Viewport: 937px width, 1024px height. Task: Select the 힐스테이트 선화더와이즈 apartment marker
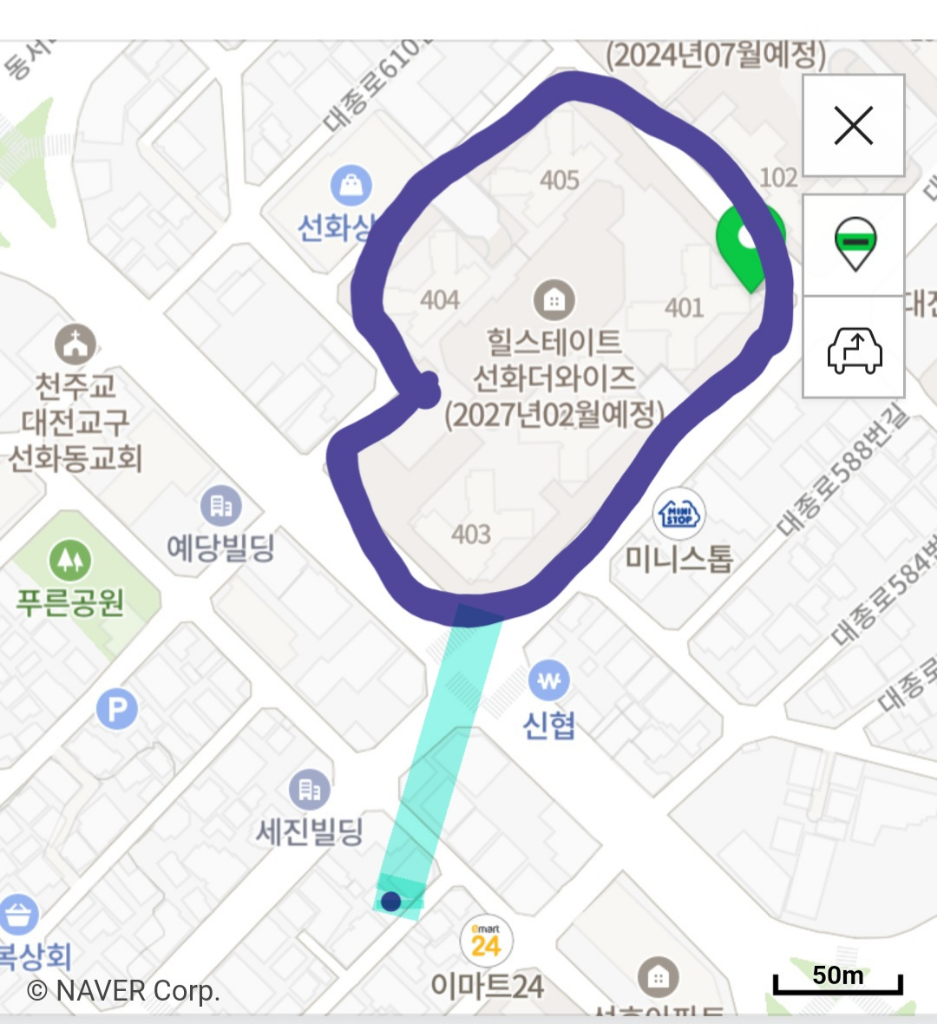click(553, 298)
